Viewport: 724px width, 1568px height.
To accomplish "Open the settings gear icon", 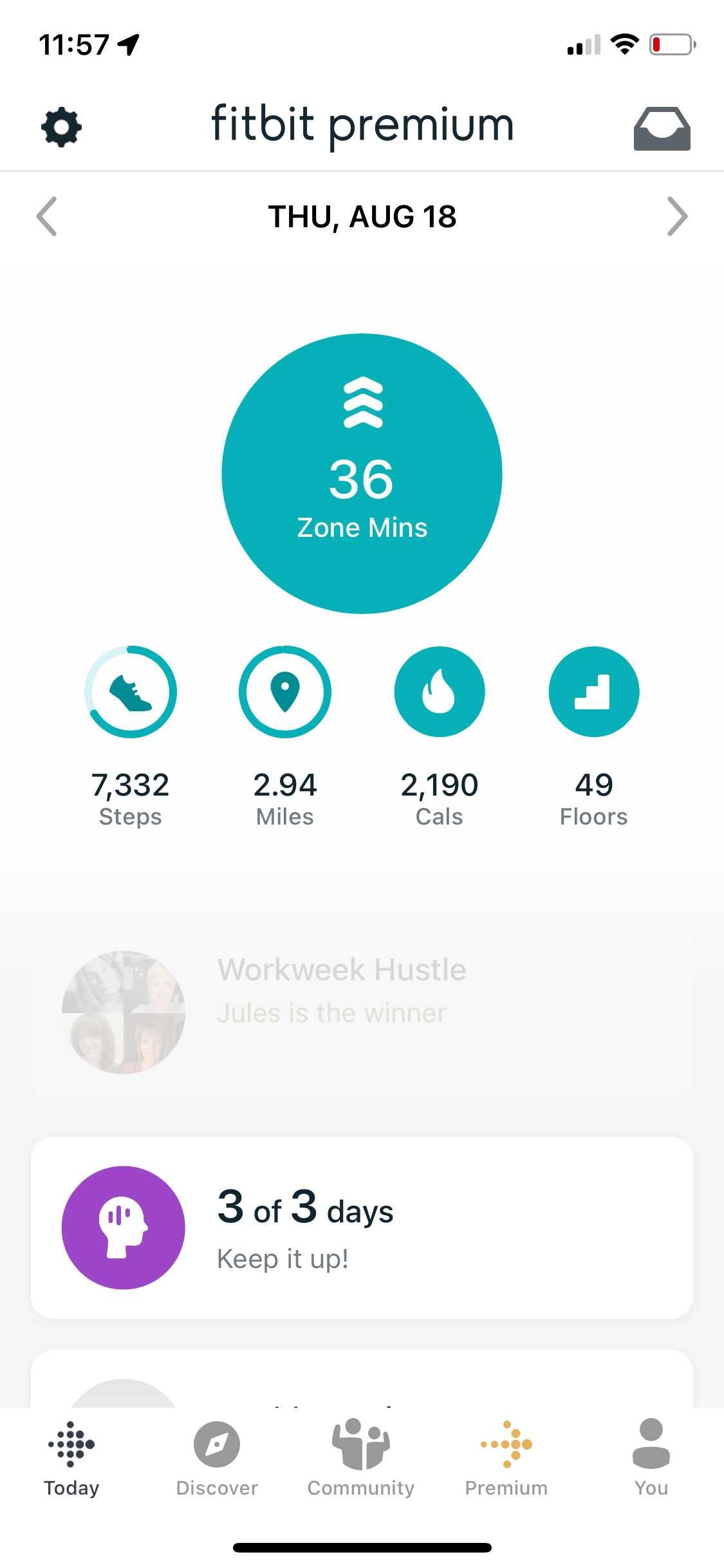I will point(61,128).
